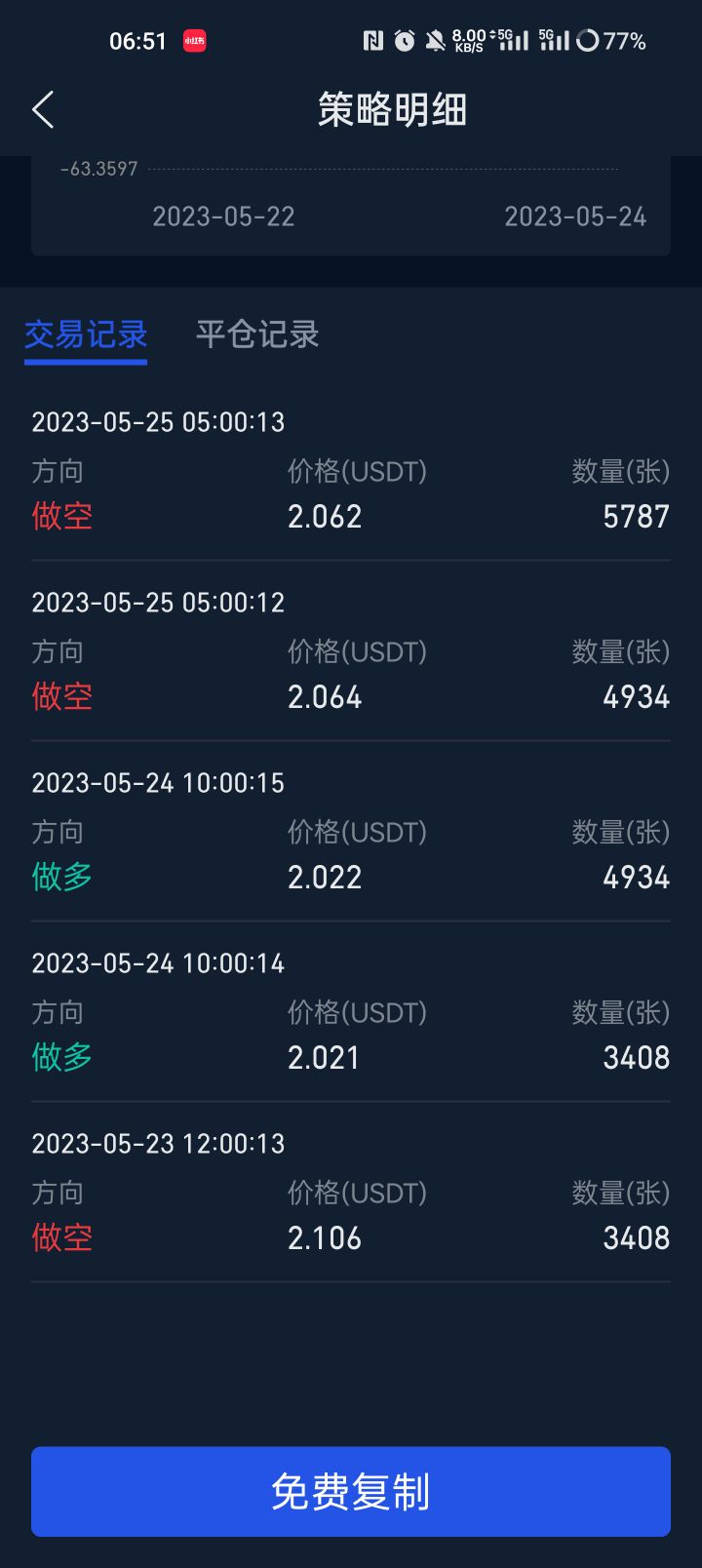The width and height of the screenshot is (702, 1568).
Task: Go back using the top-left arrow
Action: (x=43, y=110)
